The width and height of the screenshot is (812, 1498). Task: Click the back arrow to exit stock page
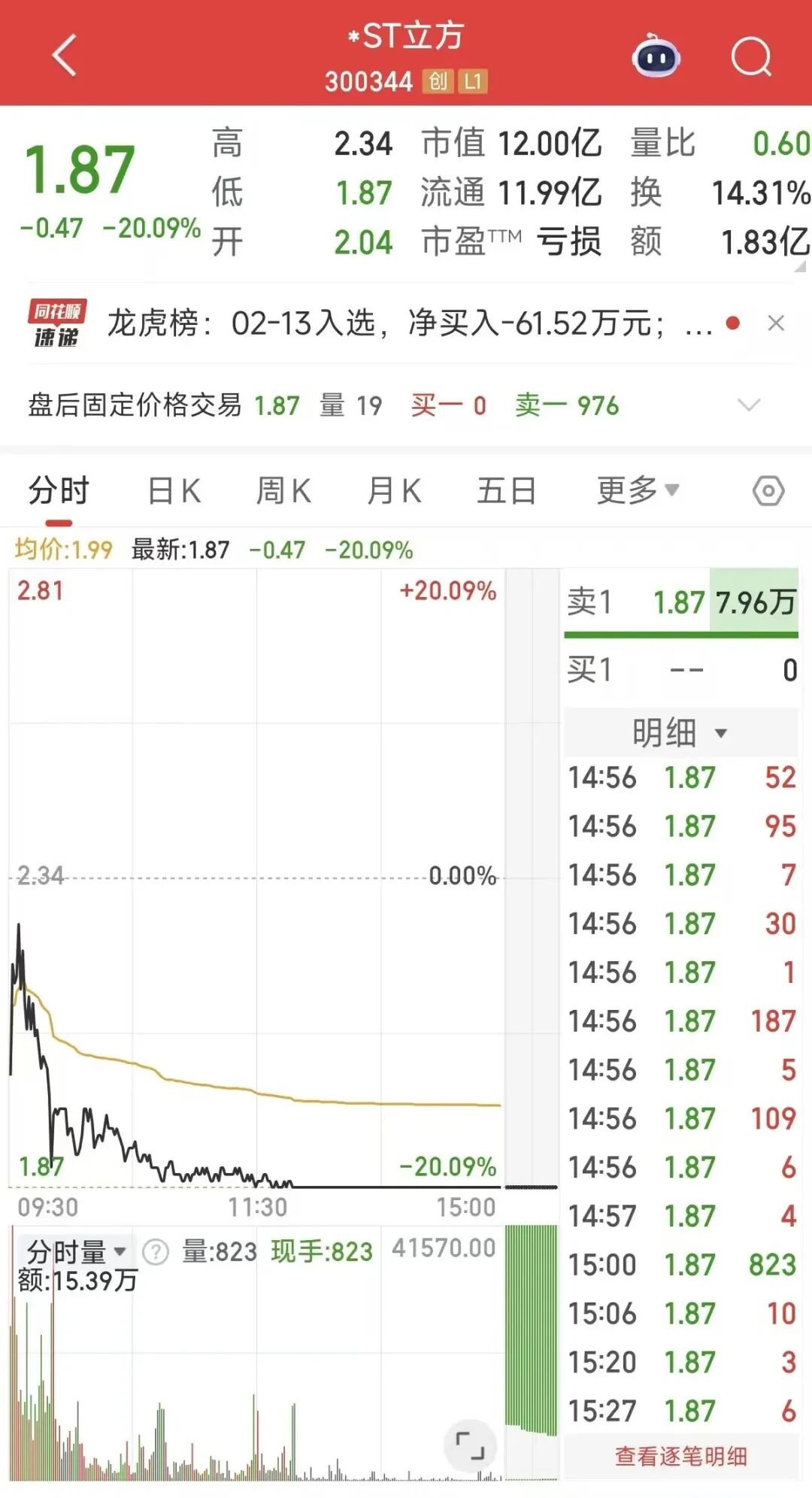[64, 56]
